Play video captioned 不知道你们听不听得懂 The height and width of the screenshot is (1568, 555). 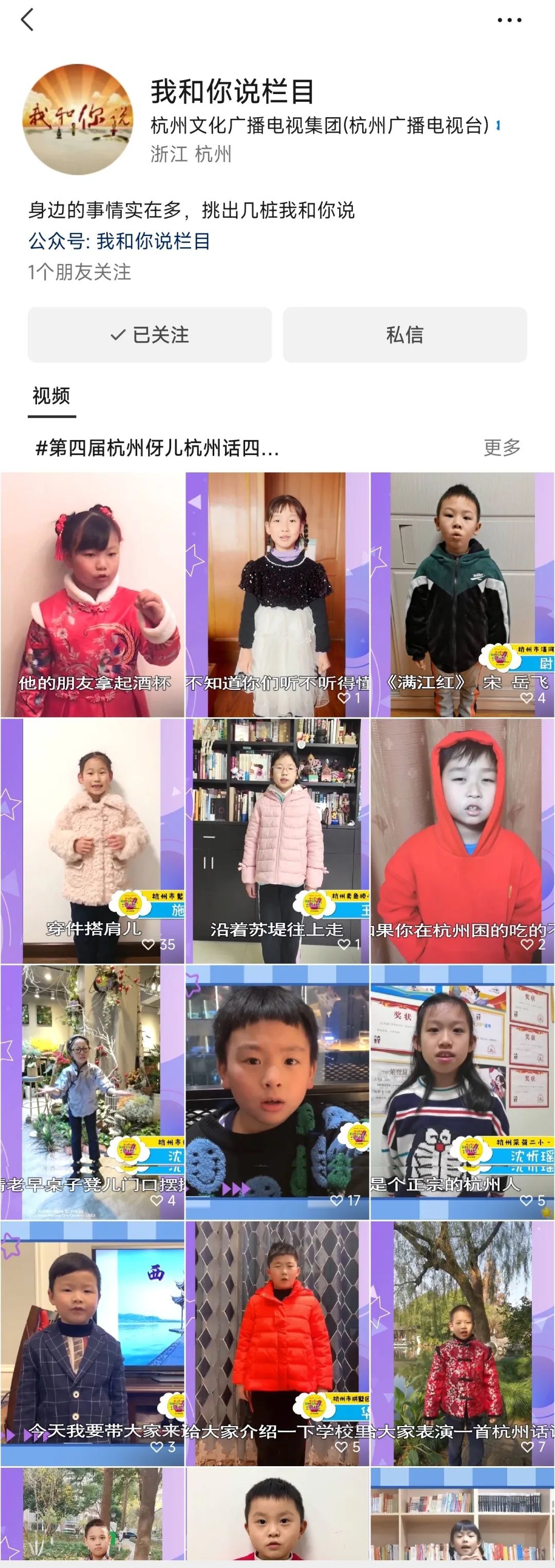pyautogui.click(x=277, y=594)
